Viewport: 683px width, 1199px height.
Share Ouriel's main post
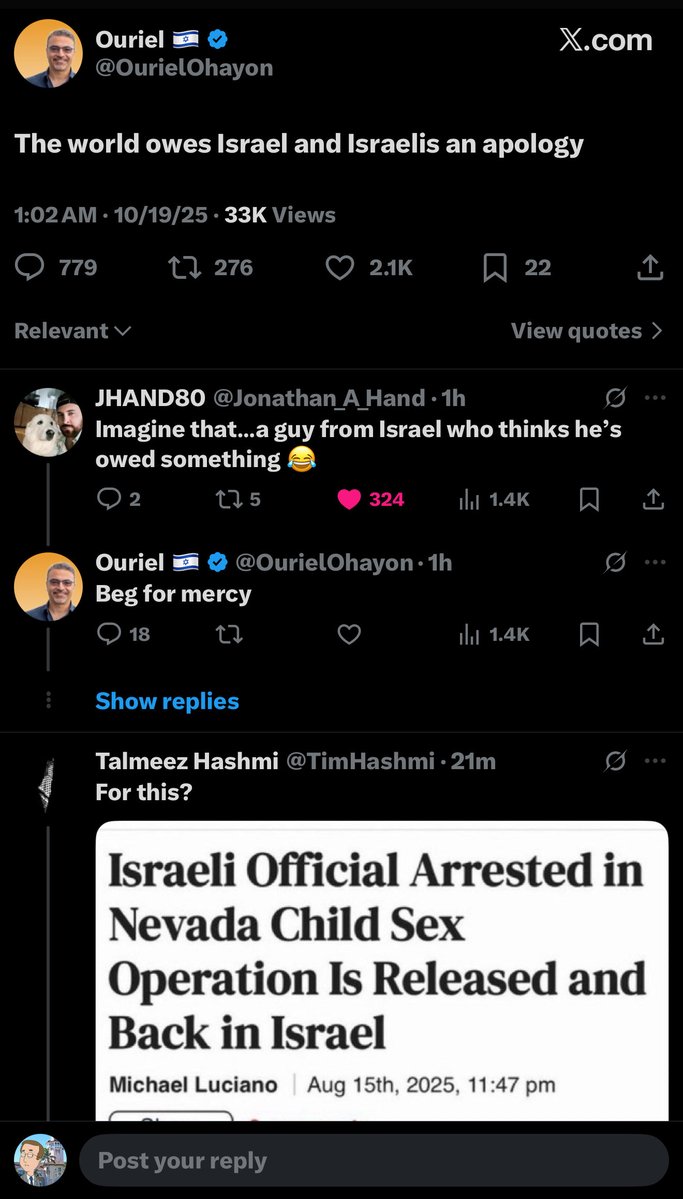tap(650, 267)
